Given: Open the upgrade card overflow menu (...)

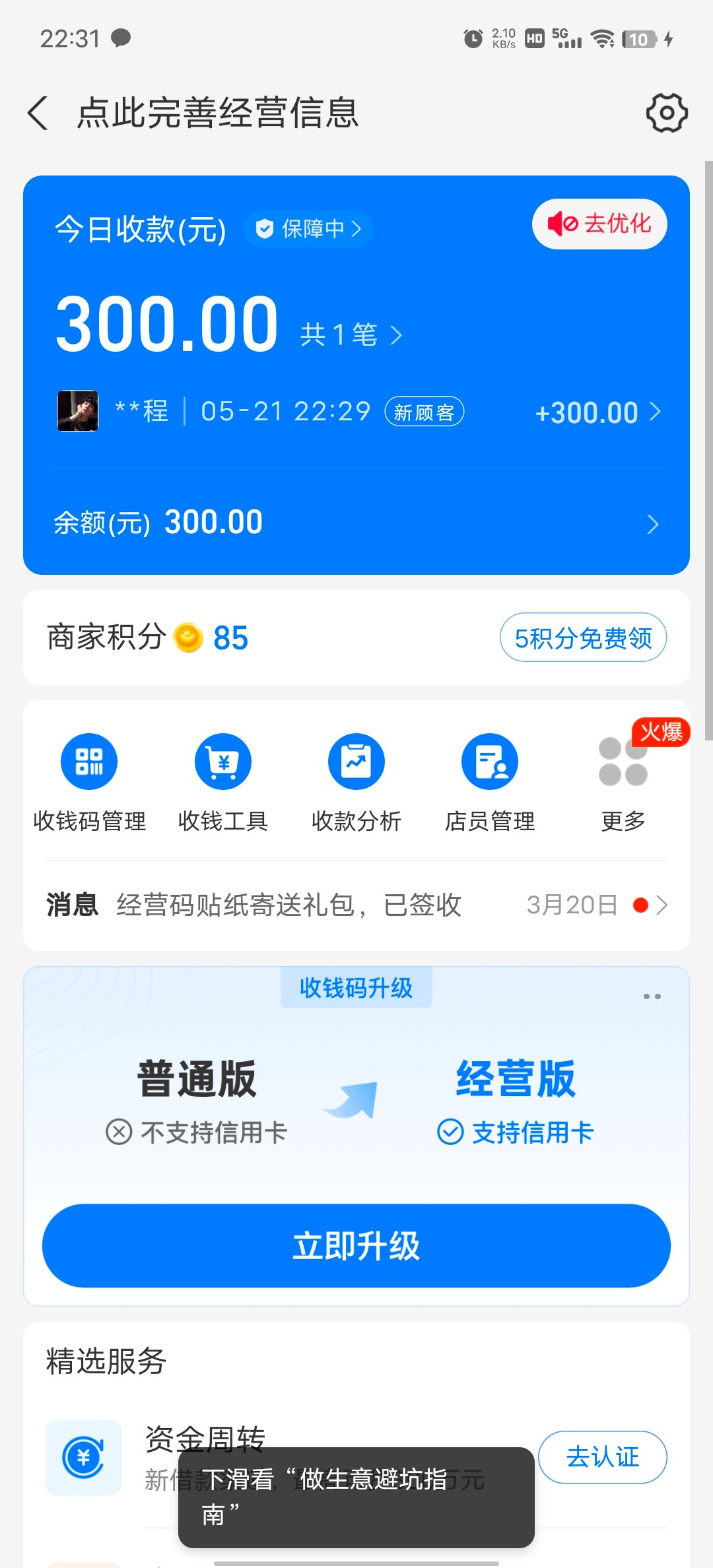Looking at the screenshot, I should (653, 995).
